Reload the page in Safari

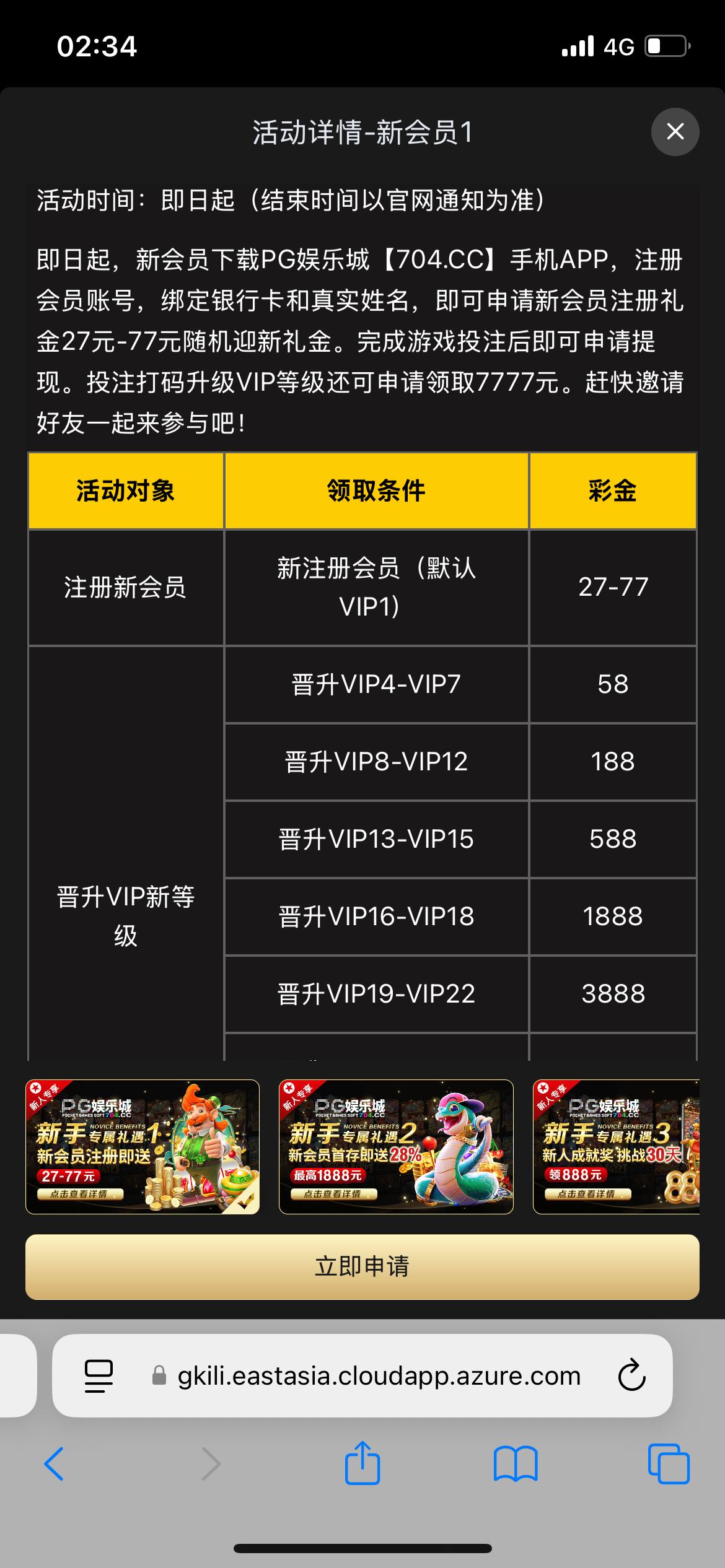[x=631, y=1375]
